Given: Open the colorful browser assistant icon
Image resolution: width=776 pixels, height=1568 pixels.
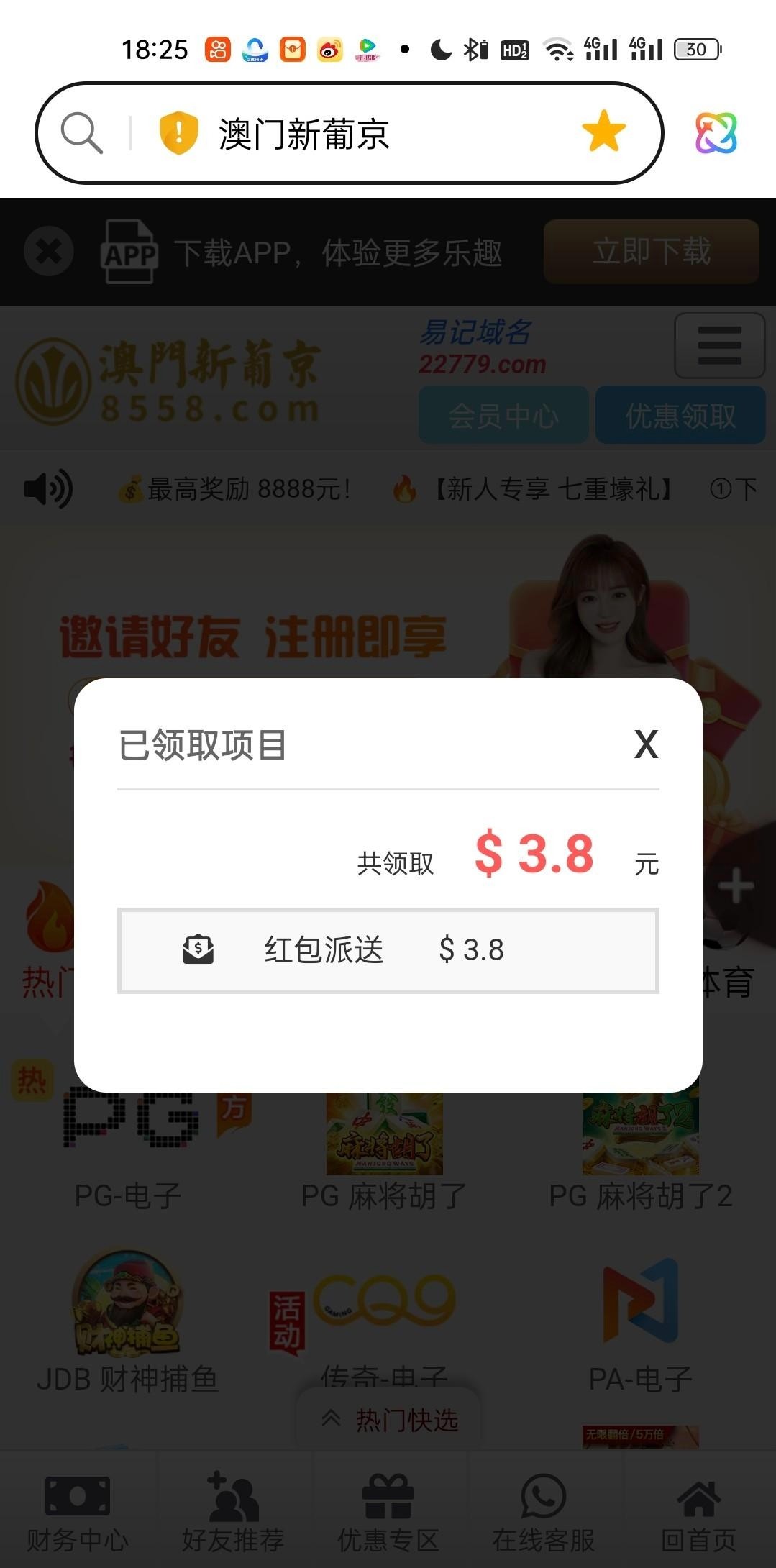Looking at the screenshot, I should coord(716,133).
